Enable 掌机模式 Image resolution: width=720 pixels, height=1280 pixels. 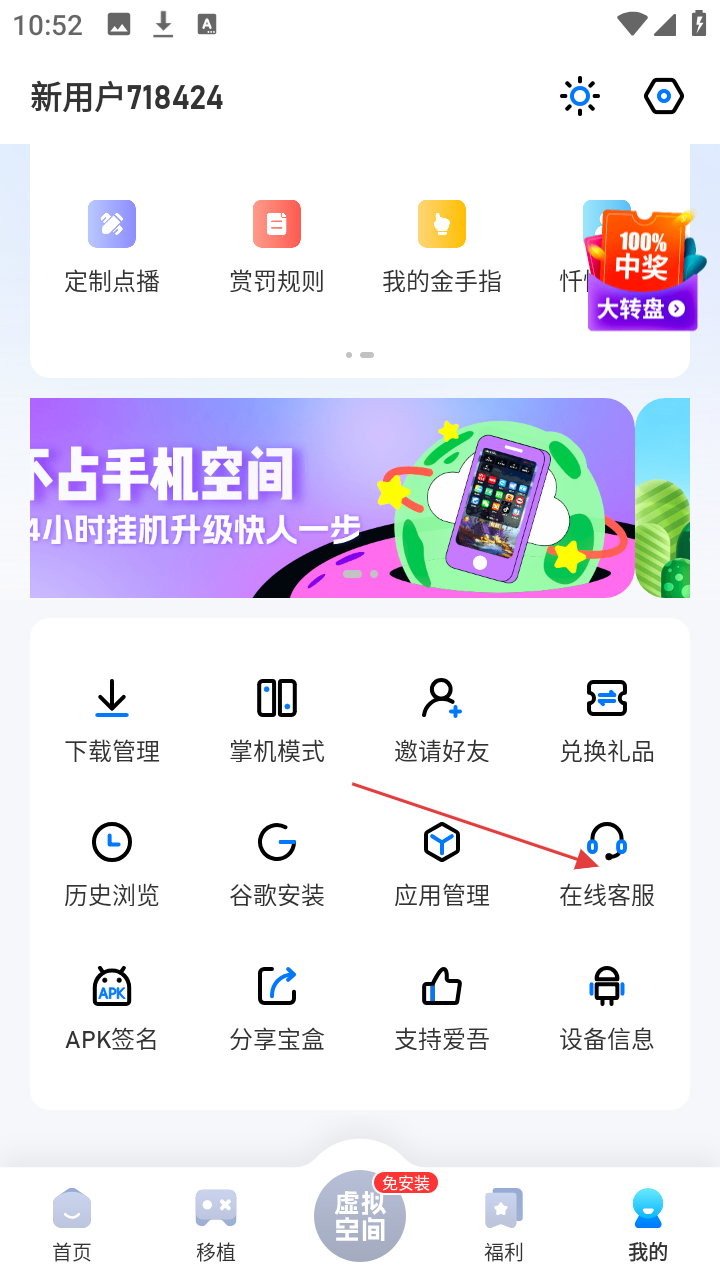[x=277, y=720]
